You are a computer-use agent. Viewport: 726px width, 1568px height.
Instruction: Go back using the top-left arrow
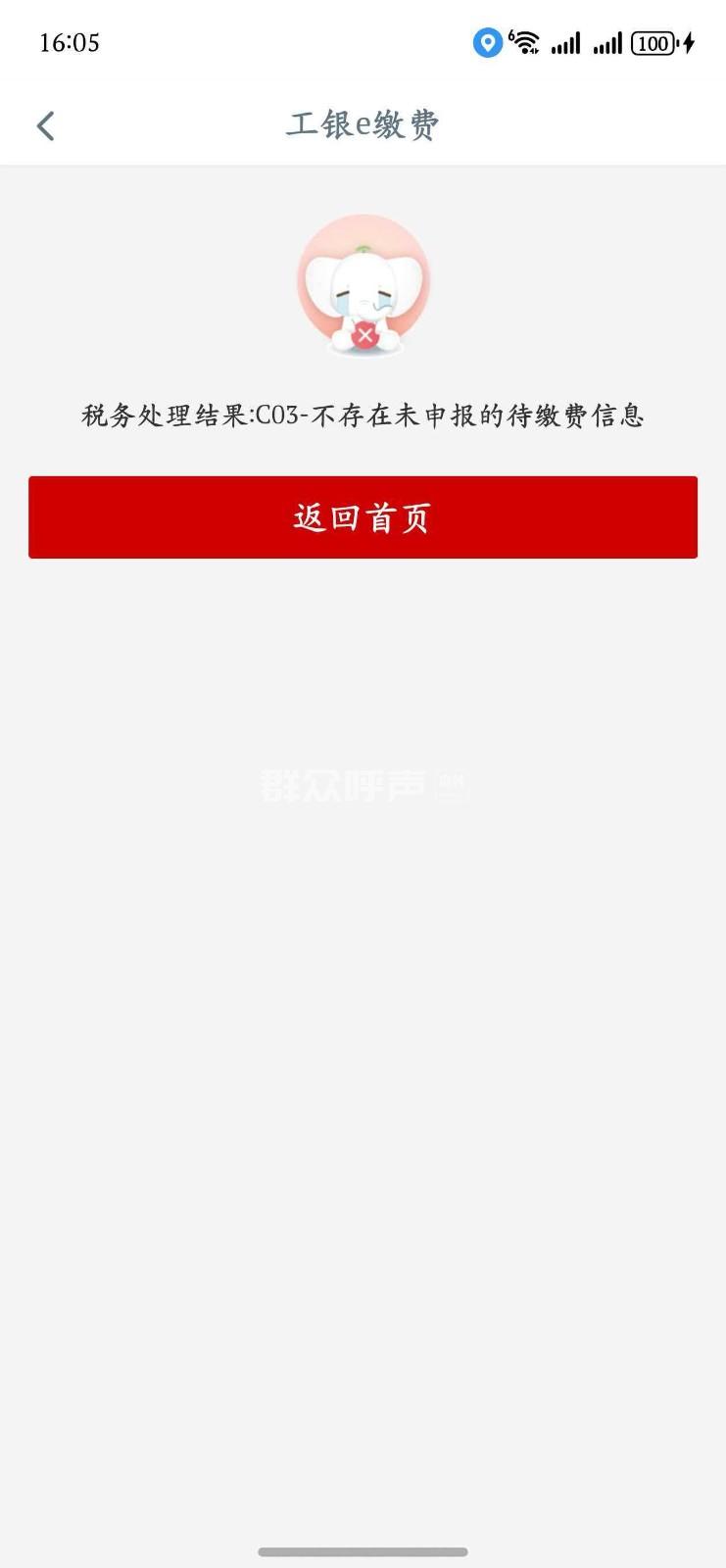[x=45, y=125]
